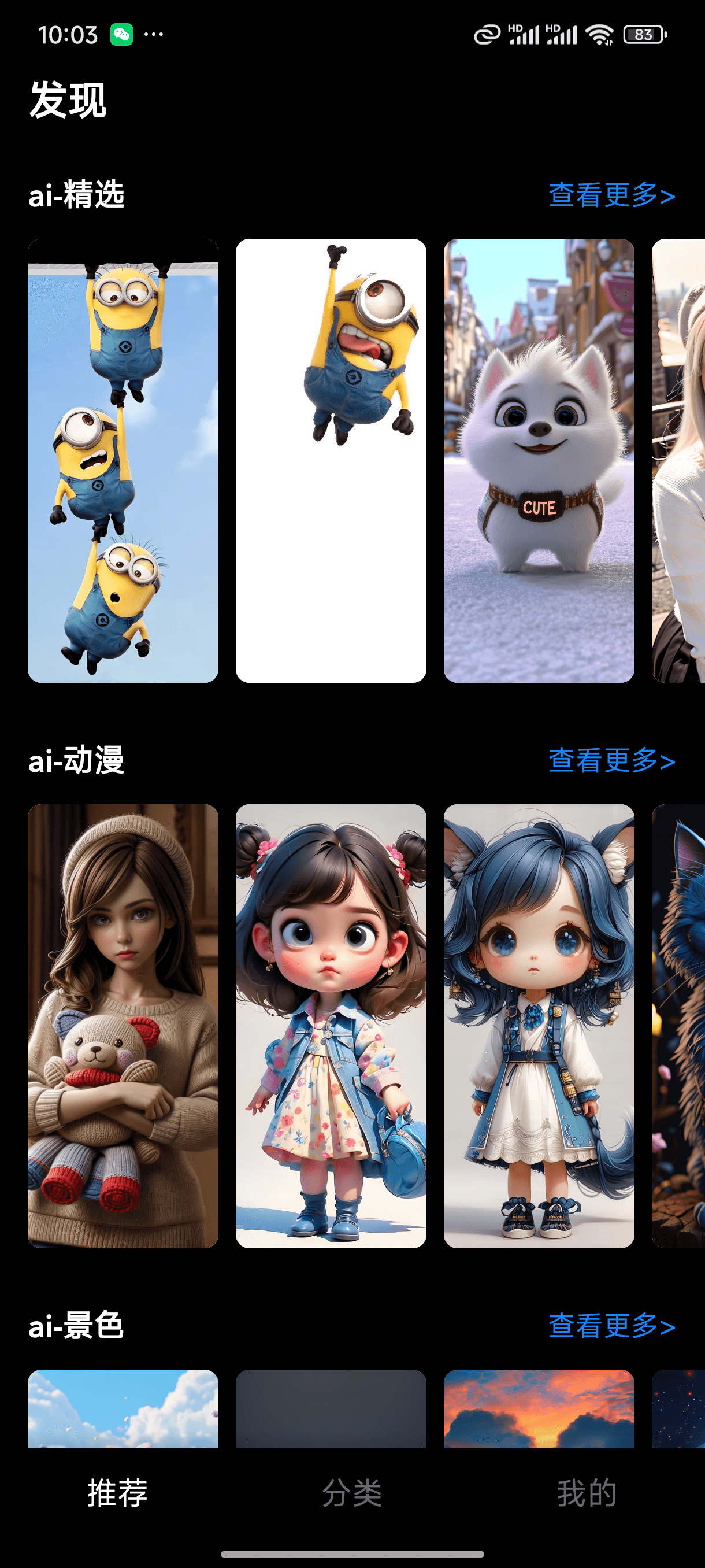This screenshot has width=705, height=1568.
Task: Select the 推荐 tab
Action: coord(117,1492)
